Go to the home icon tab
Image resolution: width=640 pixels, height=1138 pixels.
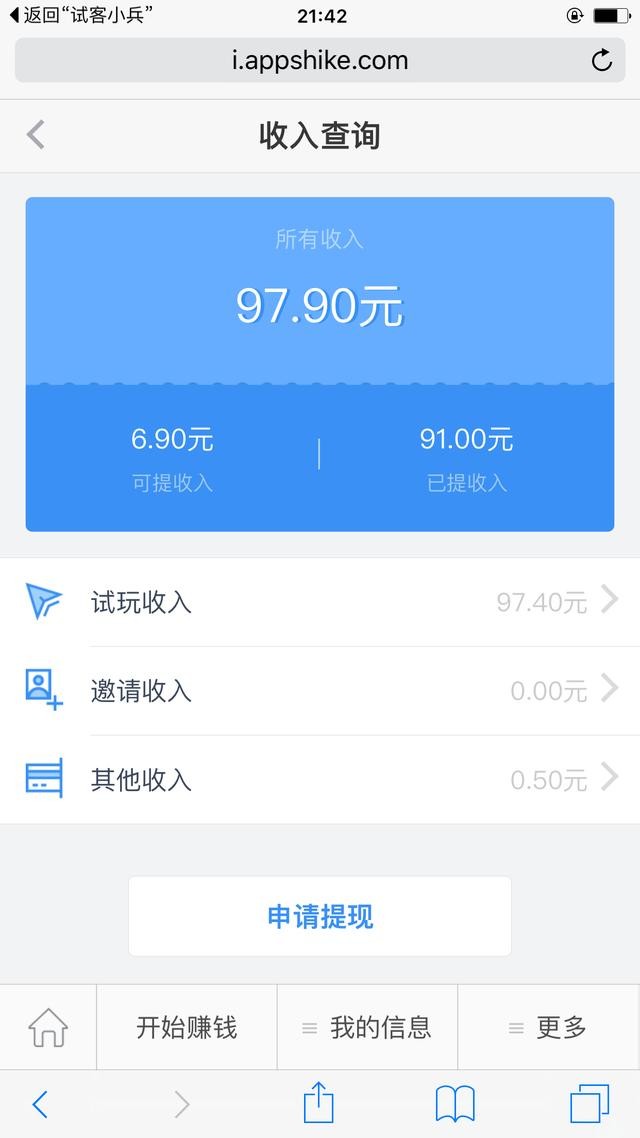click(x=48, y=1027)
